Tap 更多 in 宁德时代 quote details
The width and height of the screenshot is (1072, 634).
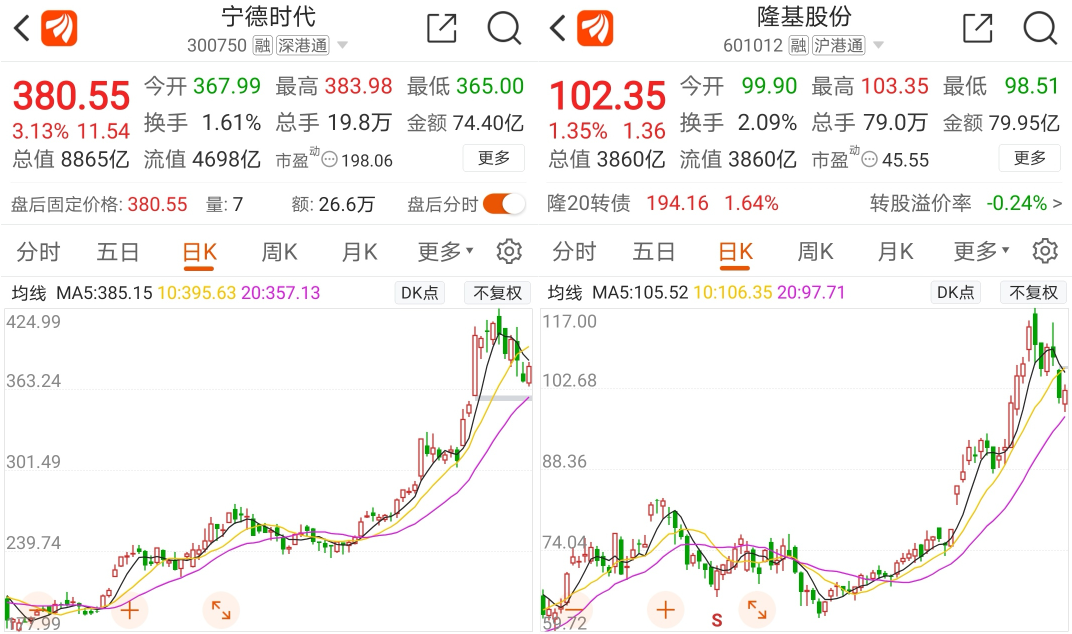click(x=493, y=158)
